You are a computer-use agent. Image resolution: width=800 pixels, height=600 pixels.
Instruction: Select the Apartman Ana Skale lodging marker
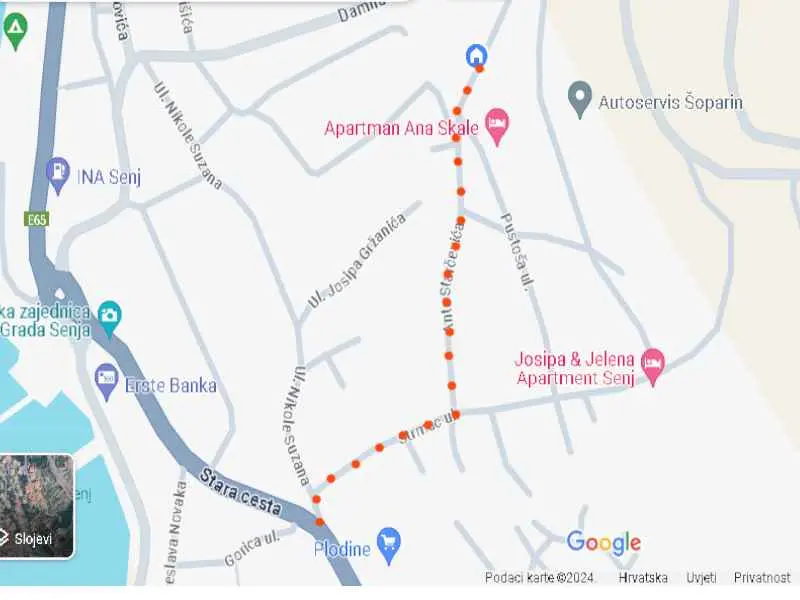coord(497,127)
